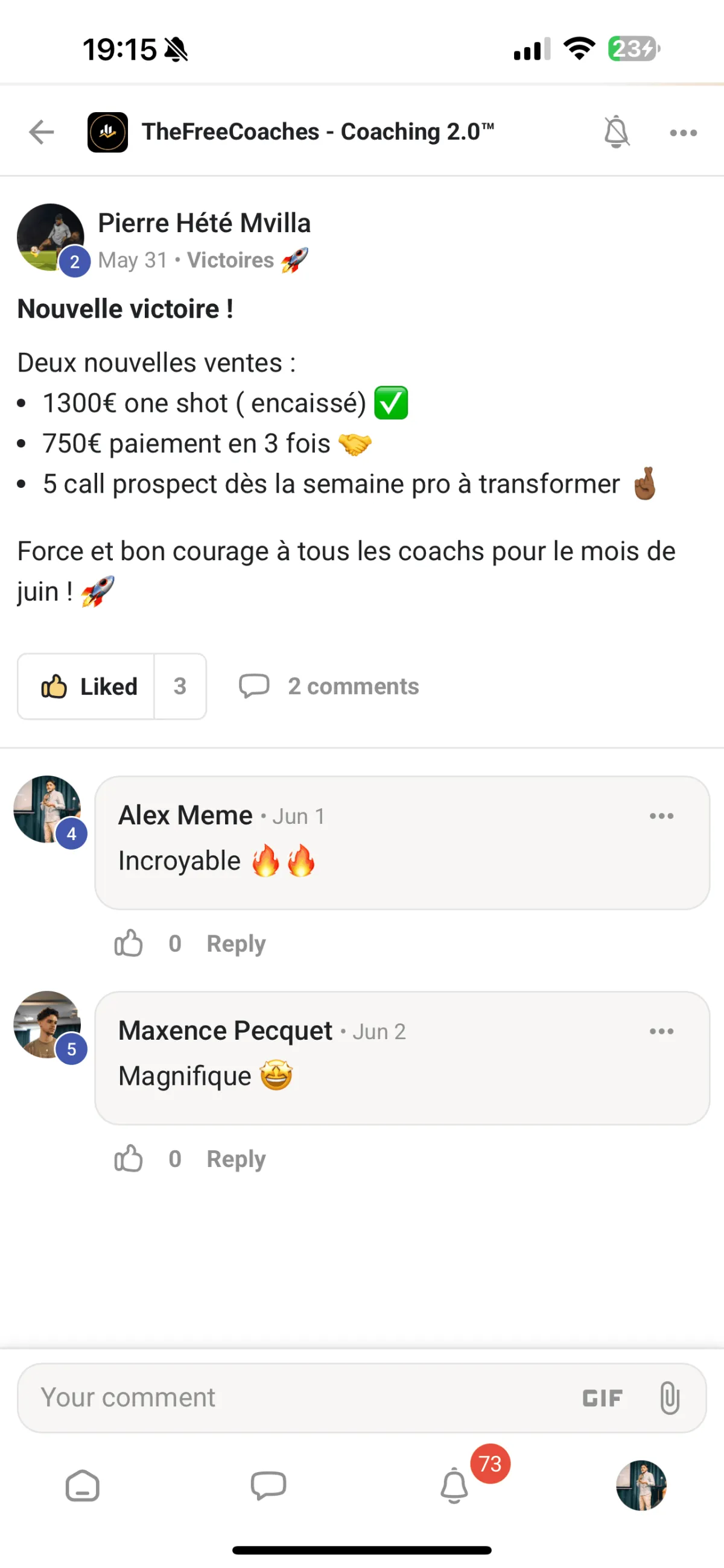Reply to Maxence Pecquet's comment
Screen dimensions: 724x1568
237,1159
